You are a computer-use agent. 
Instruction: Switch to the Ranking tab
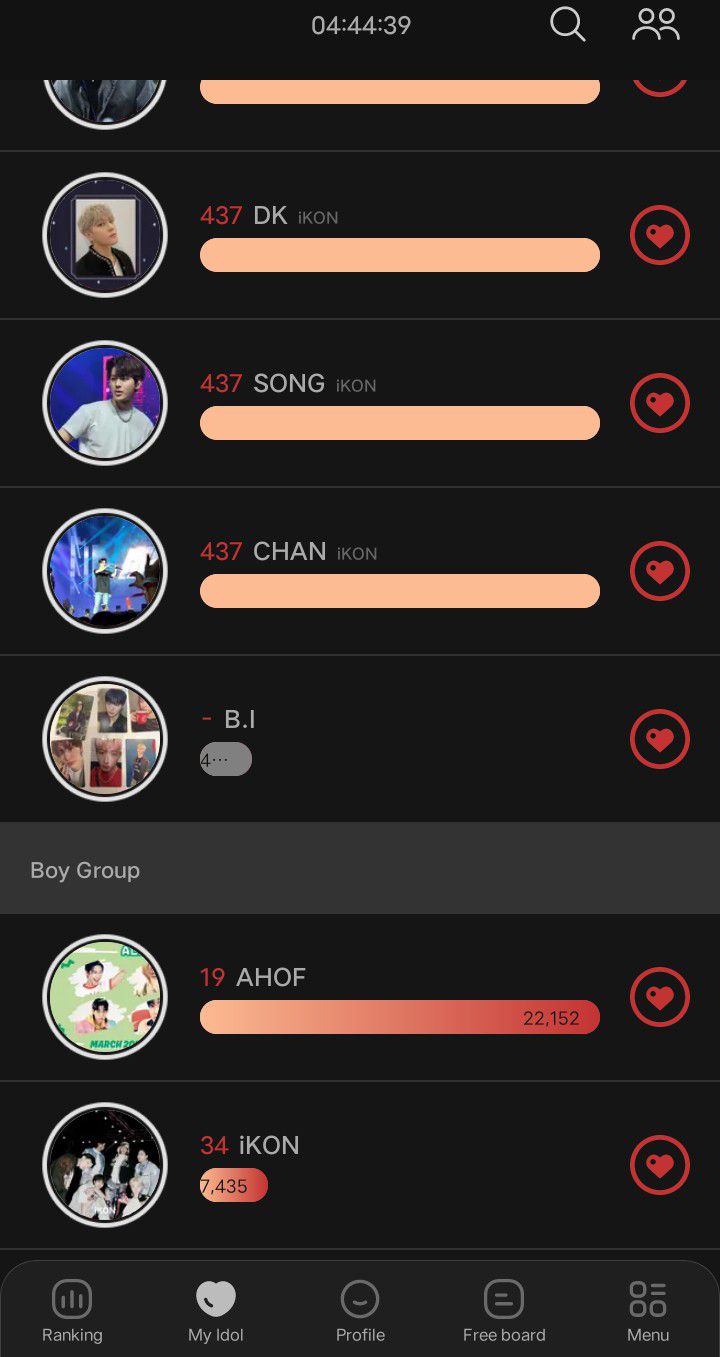coord(72,1312)
